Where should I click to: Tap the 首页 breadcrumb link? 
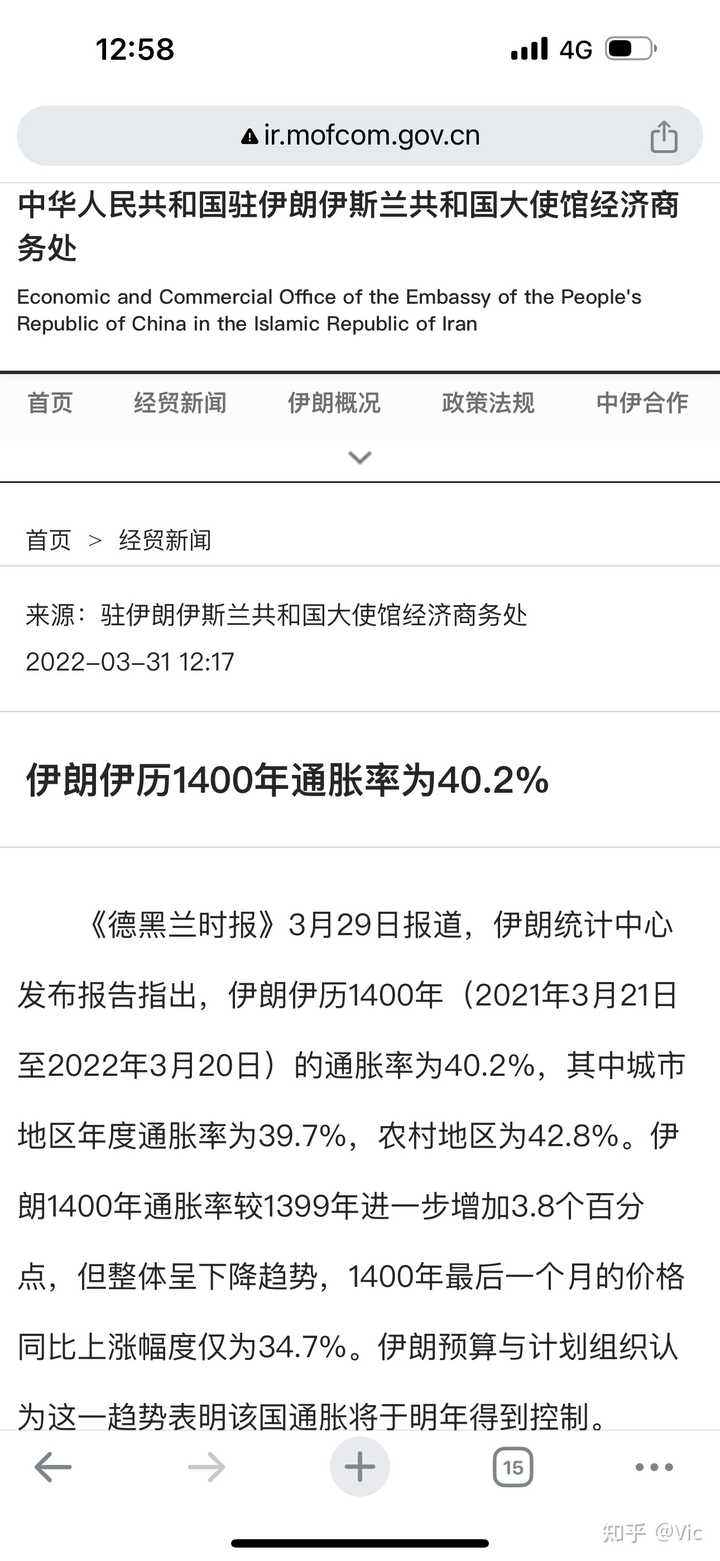coord(49,541)
